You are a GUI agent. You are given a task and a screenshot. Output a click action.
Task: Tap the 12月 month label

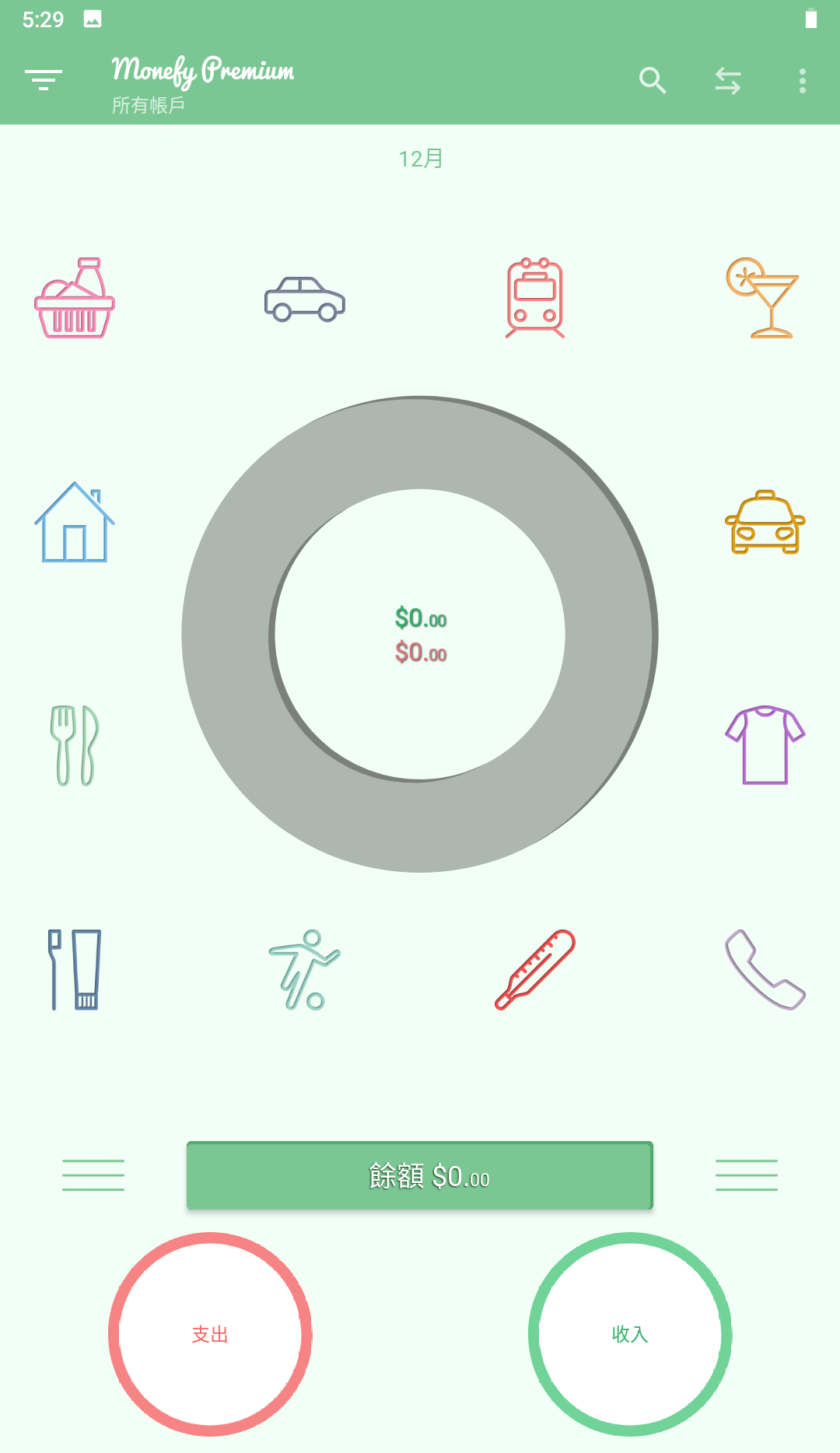[420, 159]
